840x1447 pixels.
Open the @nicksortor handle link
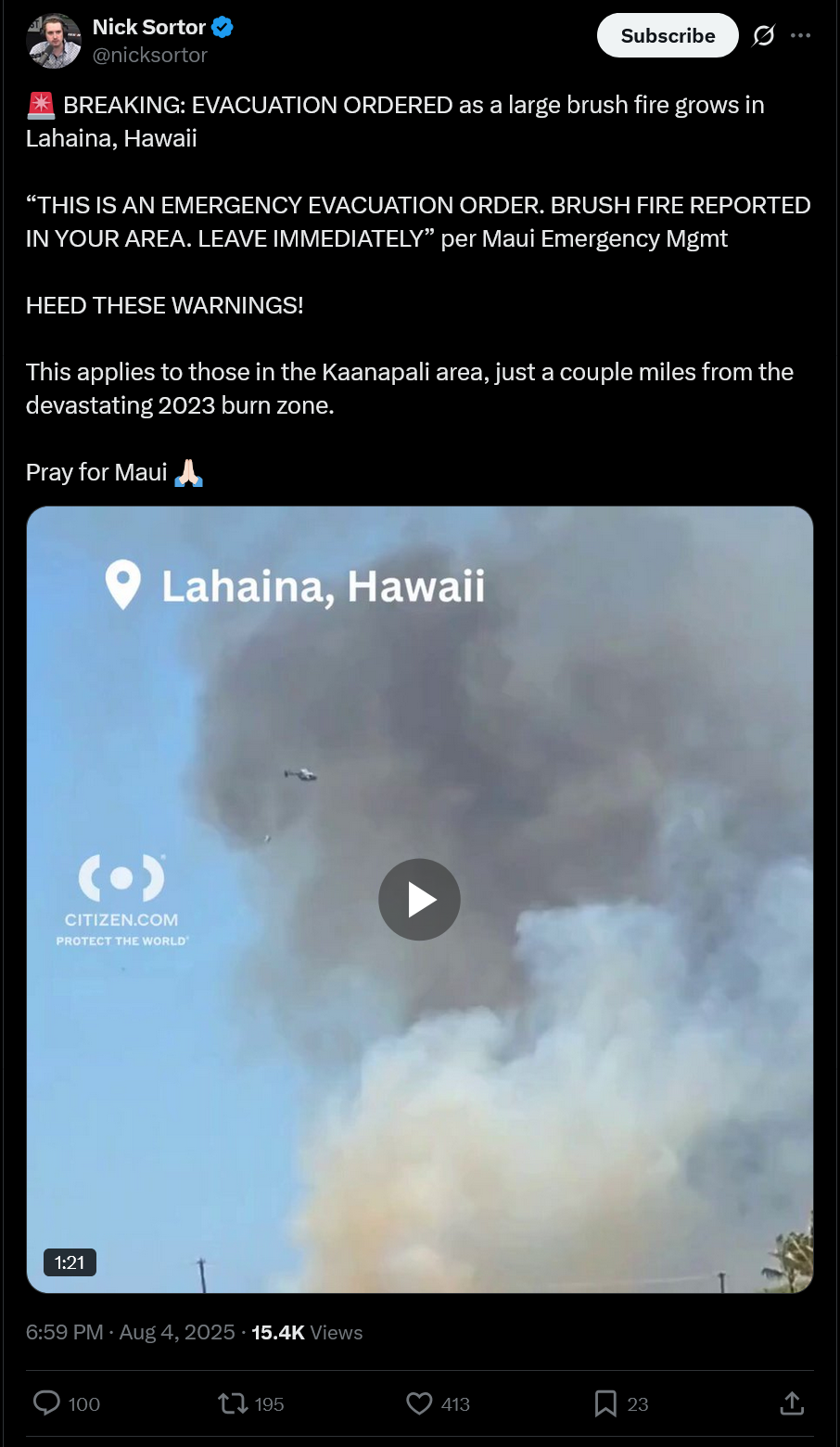tap(150, 56)
